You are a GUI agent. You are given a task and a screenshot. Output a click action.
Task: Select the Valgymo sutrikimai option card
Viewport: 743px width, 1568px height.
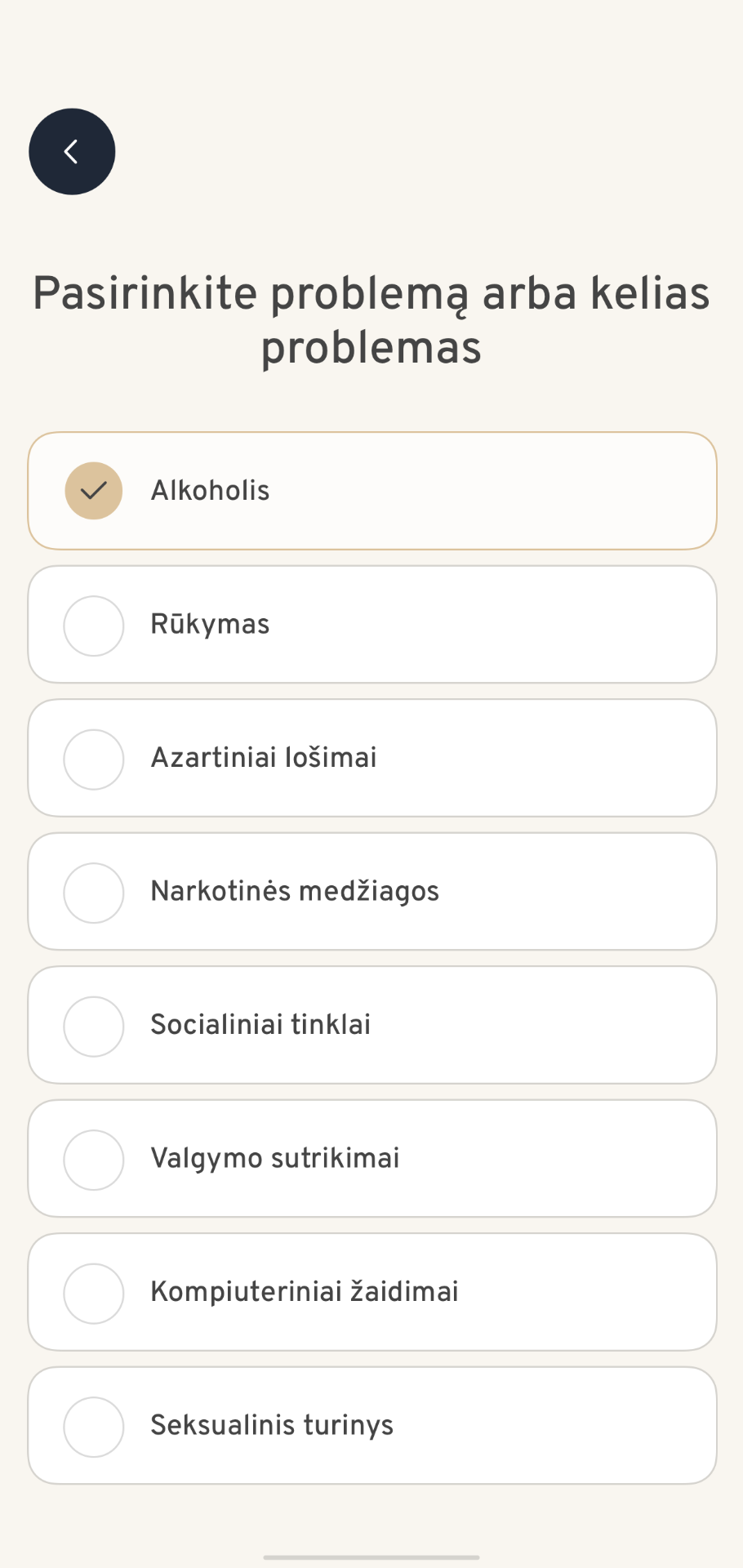click(371, 1158)
